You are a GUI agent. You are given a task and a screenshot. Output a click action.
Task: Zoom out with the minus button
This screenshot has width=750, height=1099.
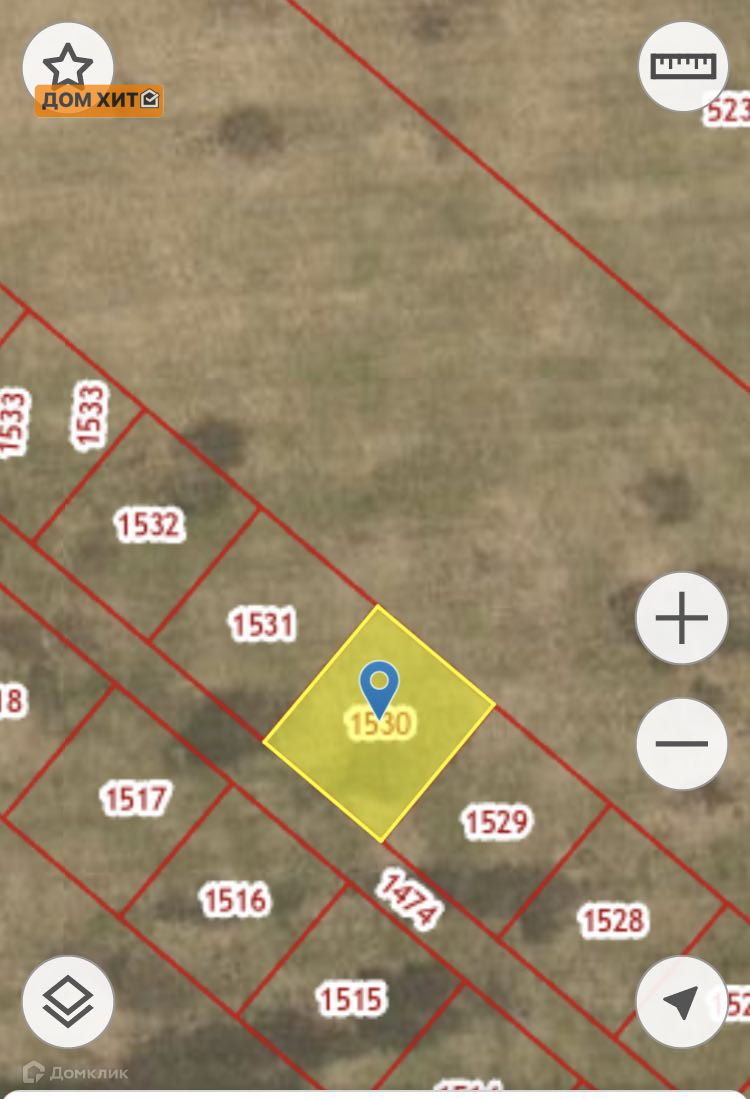(x=682, y=744)
